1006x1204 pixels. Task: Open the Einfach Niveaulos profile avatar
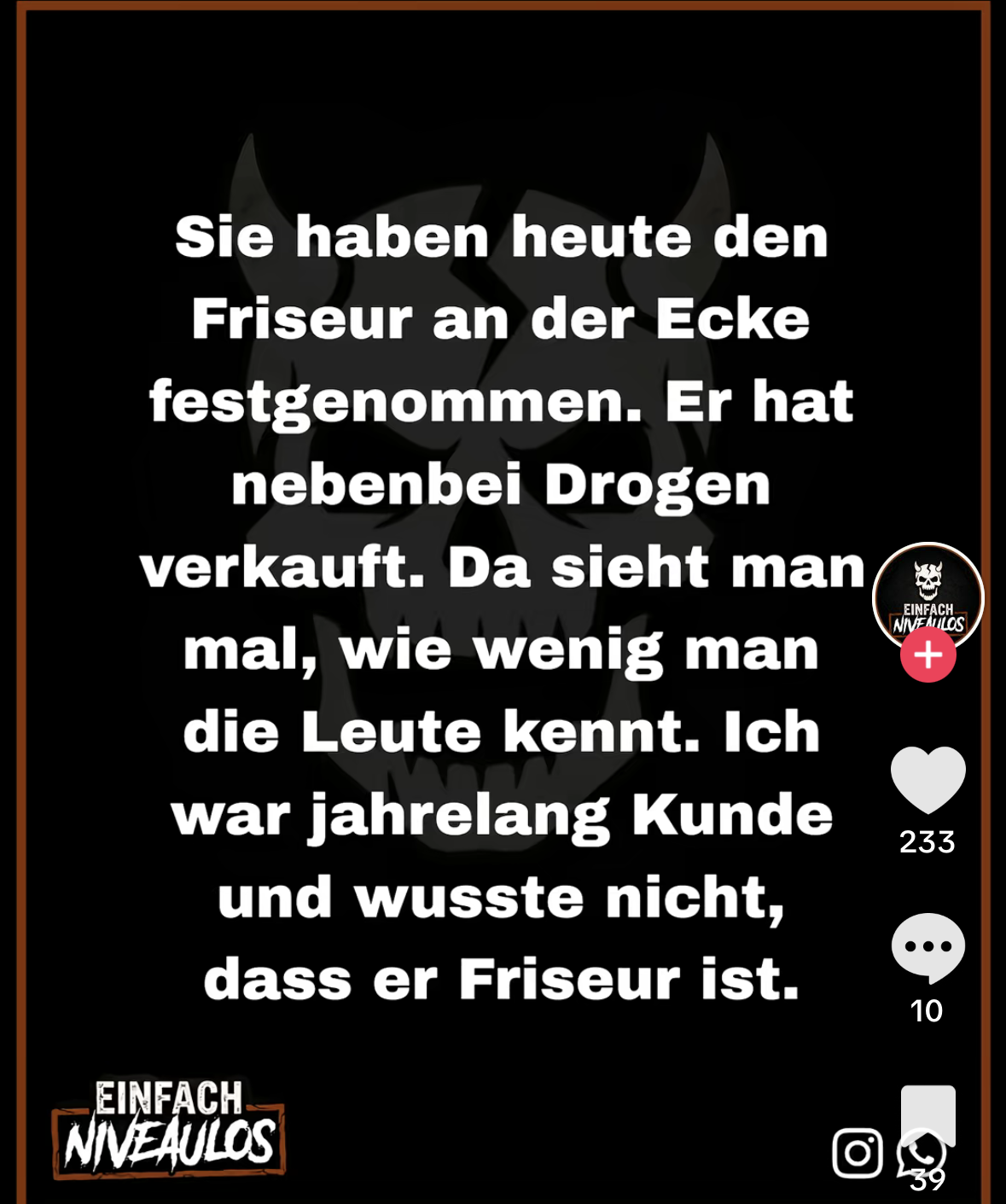coord(927,593)
